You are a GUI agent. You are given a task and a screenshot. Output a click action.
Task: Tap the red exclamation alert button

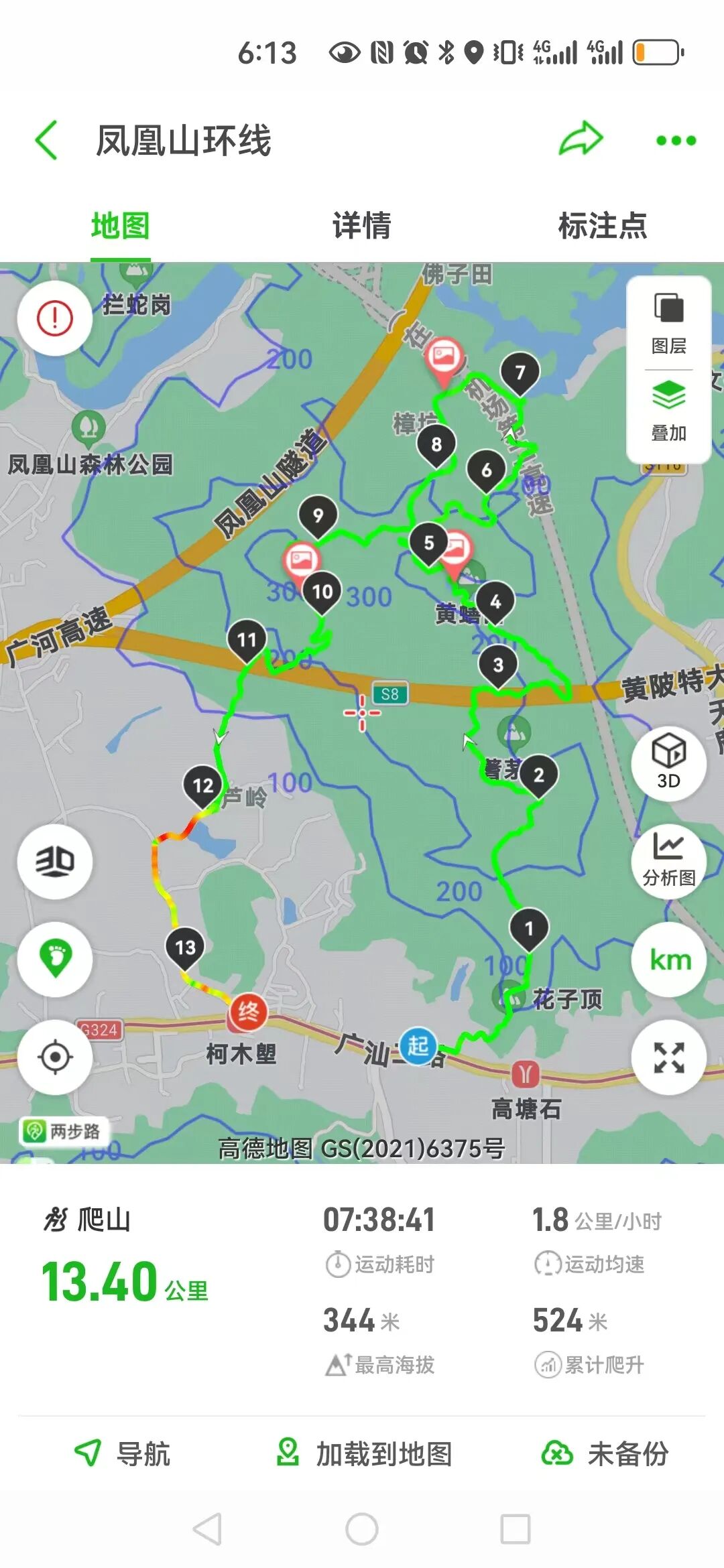tap(55, 318)
